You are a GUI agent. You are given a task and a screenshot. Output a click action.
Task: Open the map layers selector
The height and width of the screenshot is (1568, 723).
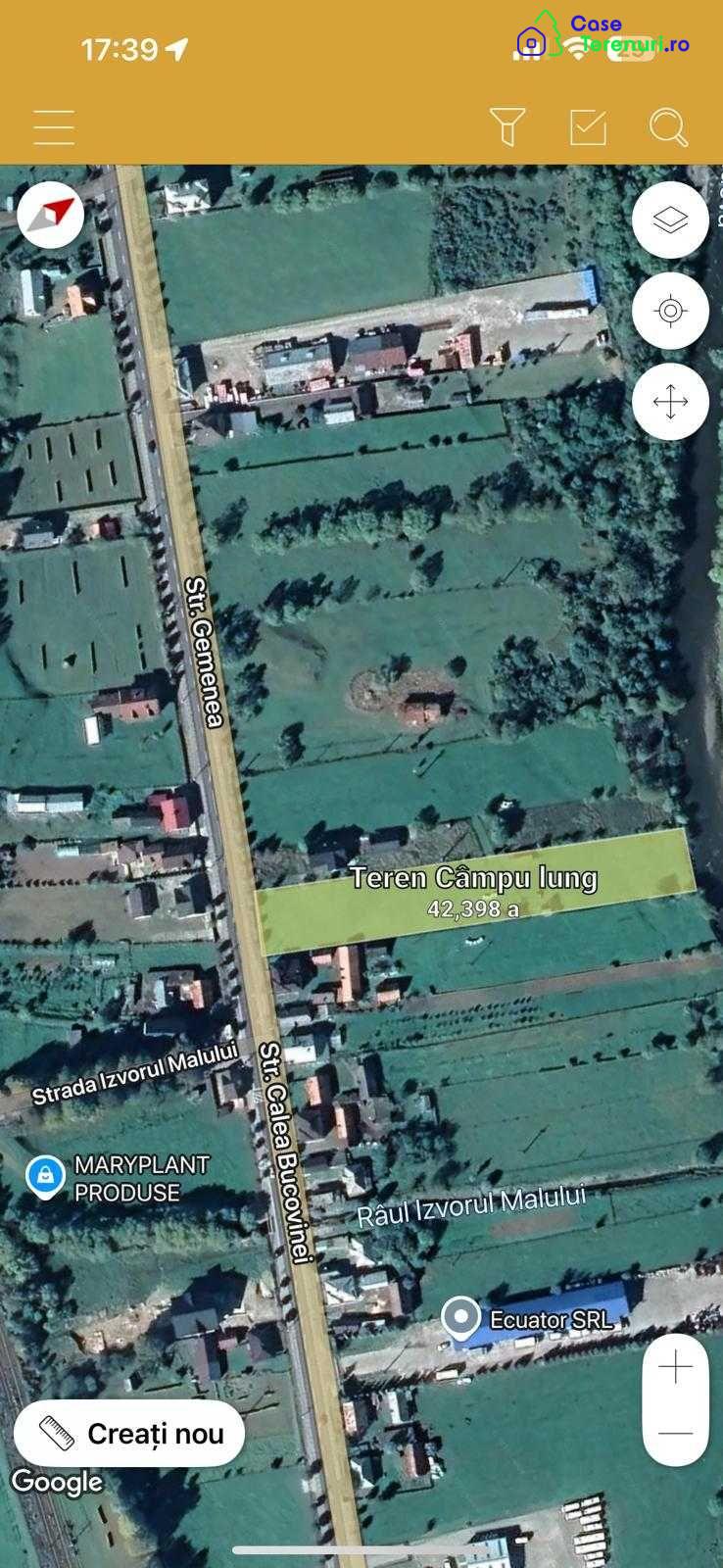tap(670, 220)
